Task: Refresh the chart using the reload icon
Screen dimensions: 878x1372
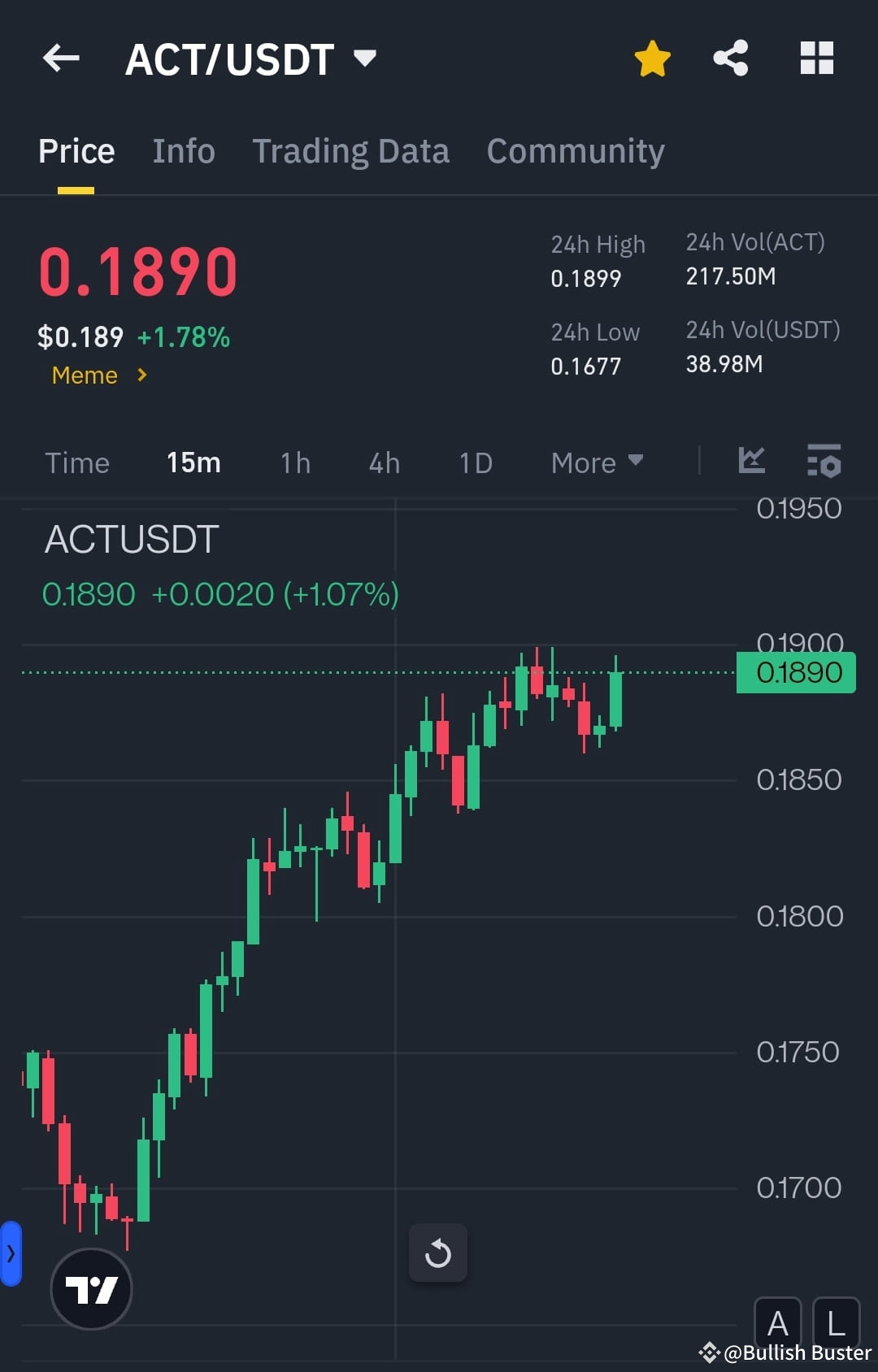Action: pos(438,1253)
